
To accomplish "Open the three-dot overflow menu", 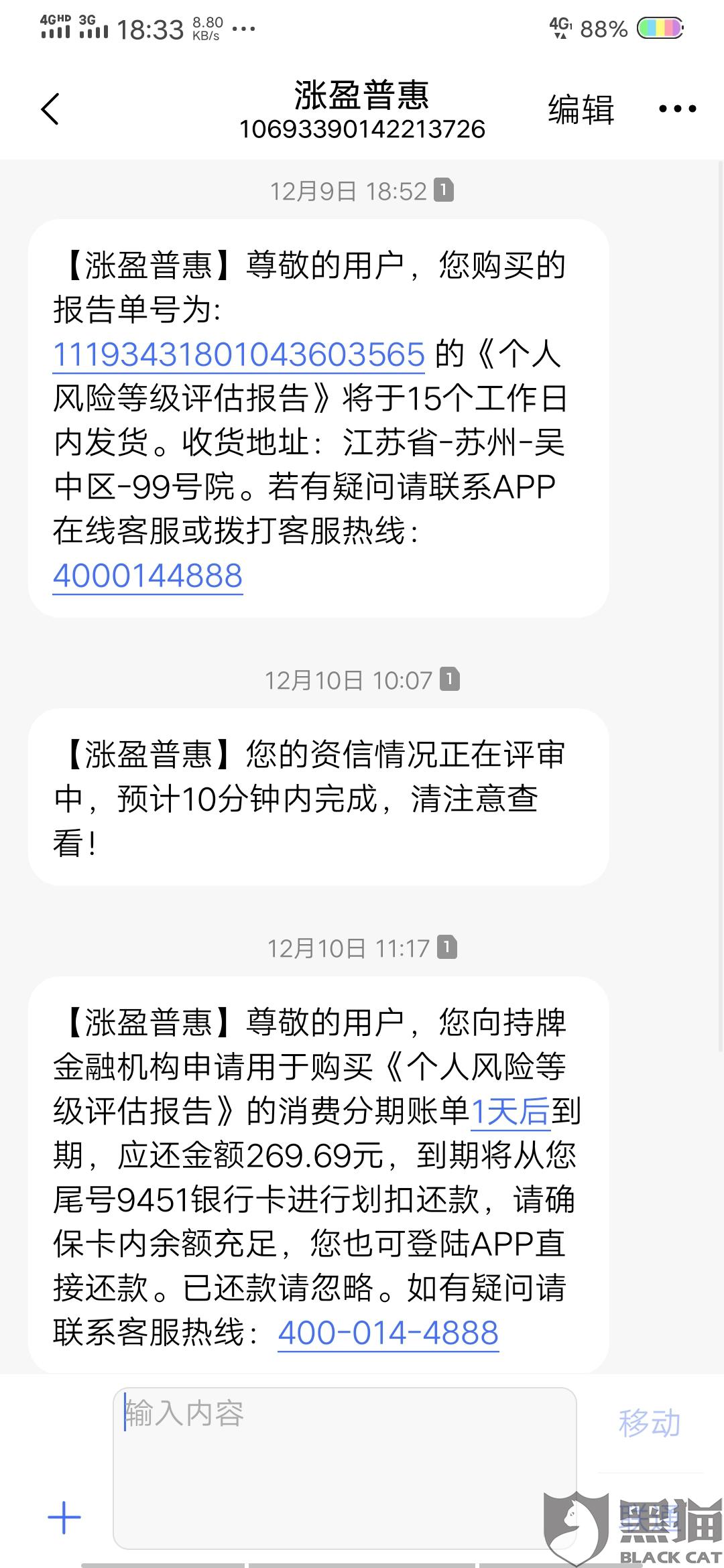I will coord(677,109).
